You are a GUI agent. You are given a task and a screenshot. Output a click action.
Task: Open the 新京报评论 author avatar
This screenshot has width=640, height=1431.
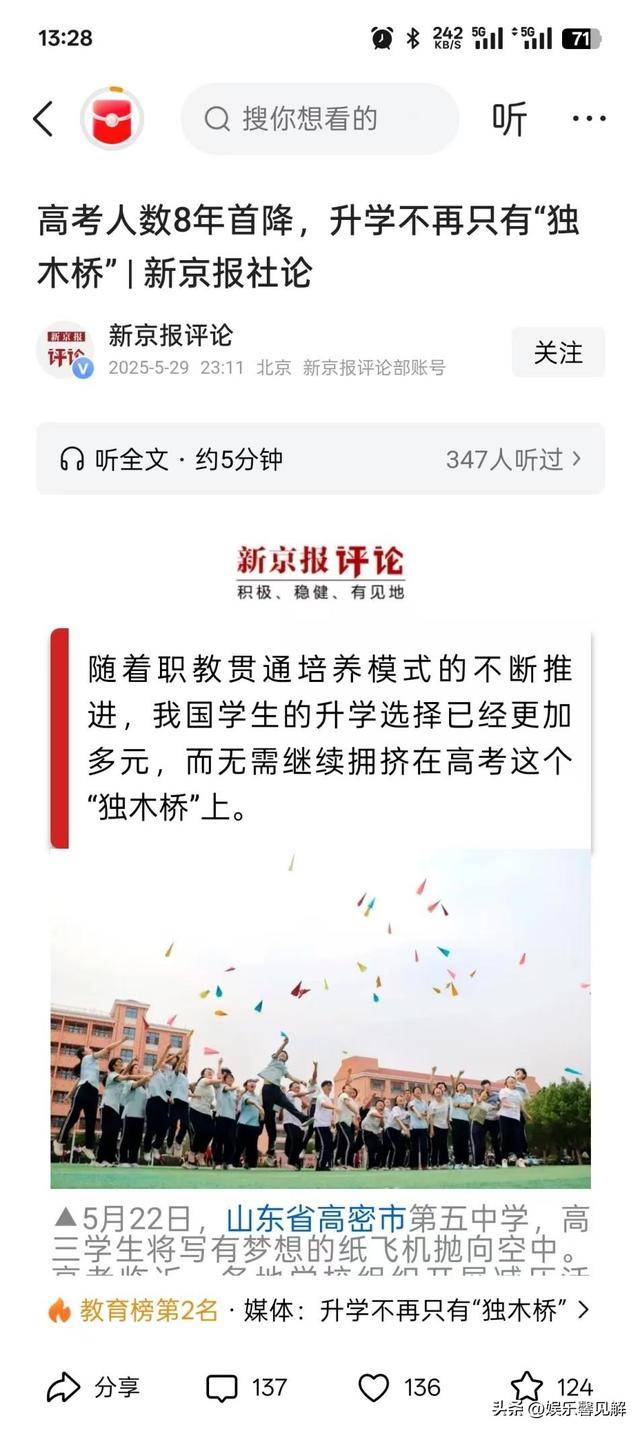tap(66, 350)
